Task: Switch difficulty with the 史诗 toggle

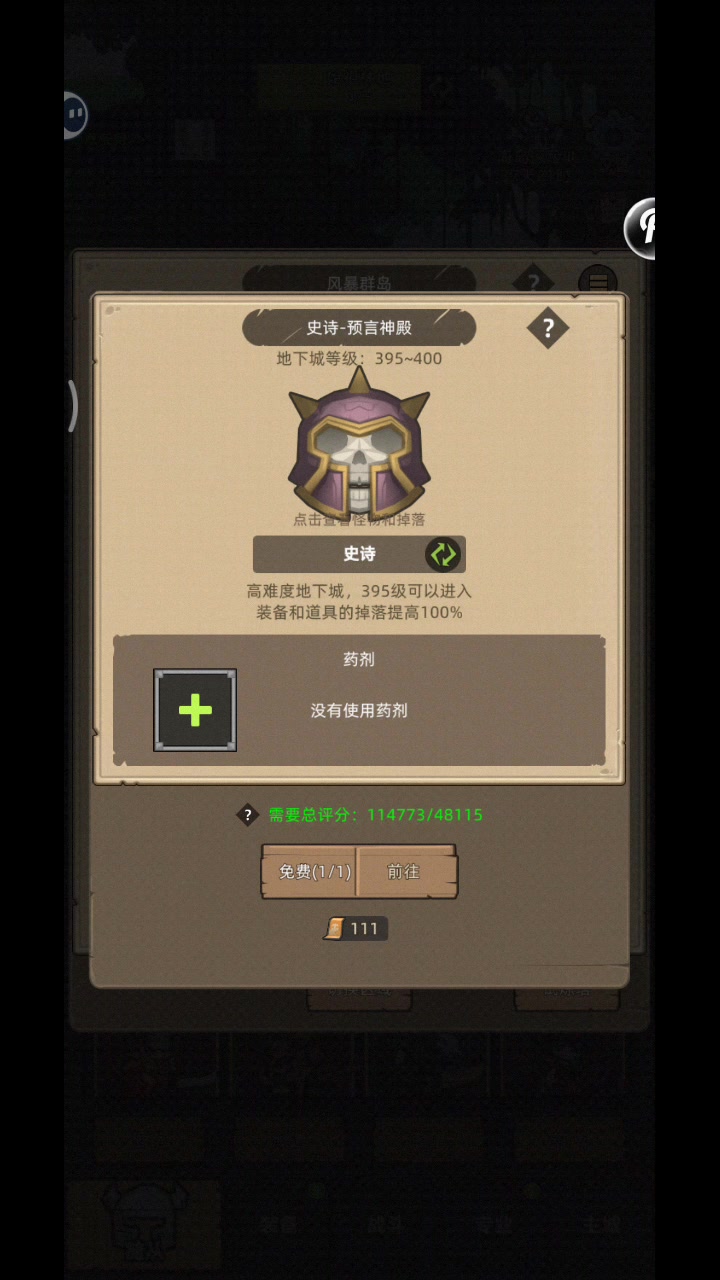Action: 442,554
